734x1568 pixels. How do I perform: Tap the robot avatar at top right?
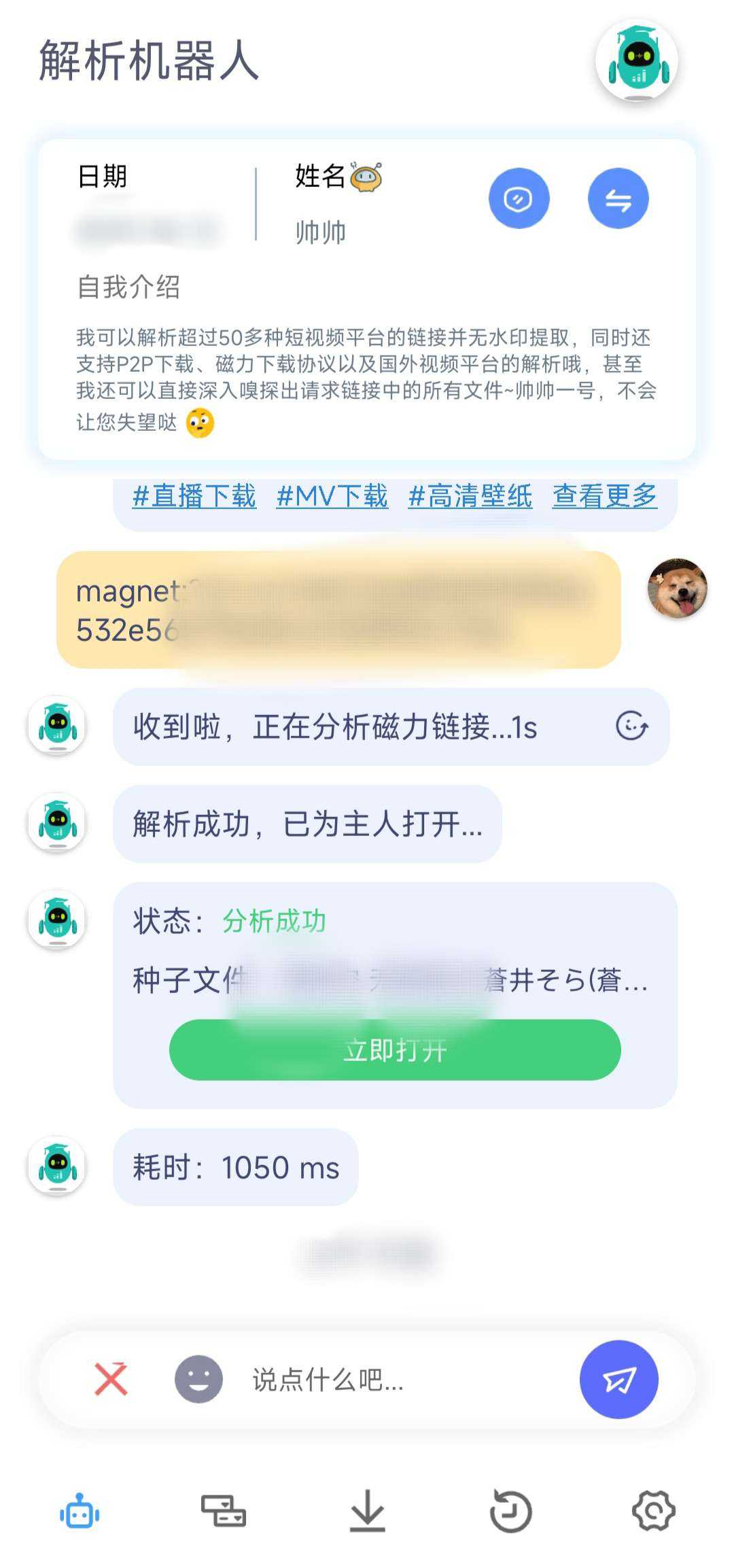tap(636, 61)
